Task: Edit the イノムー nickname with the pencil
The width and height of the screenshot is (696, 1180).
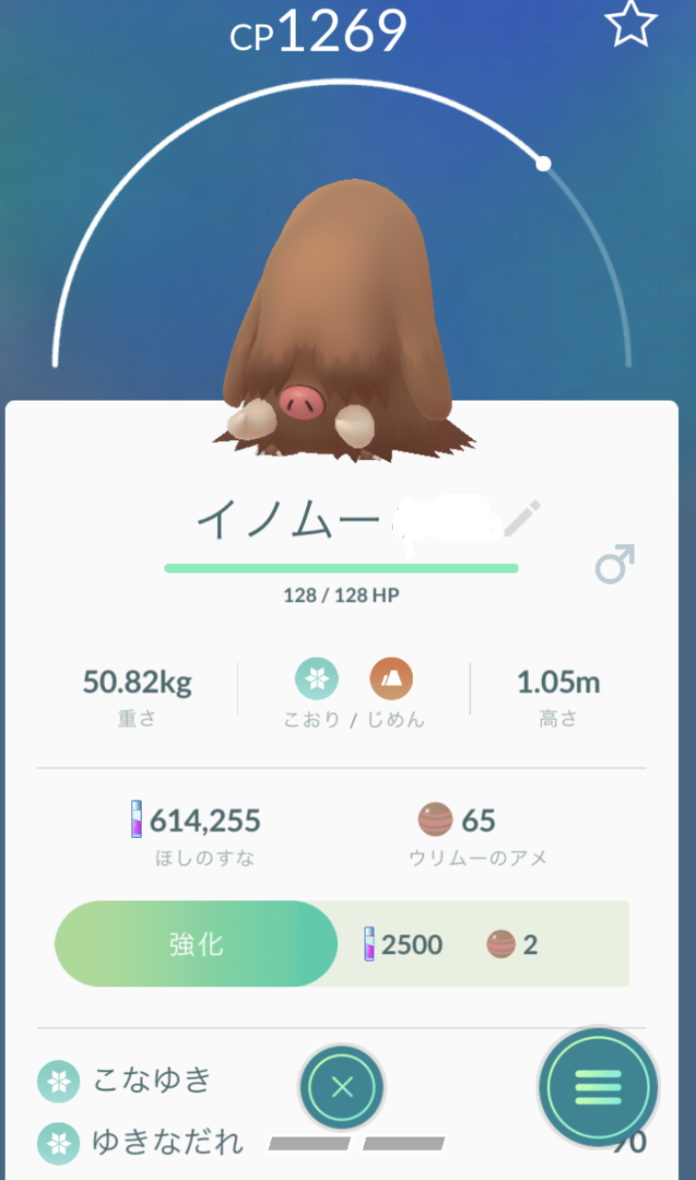Action: pos(521,519)
